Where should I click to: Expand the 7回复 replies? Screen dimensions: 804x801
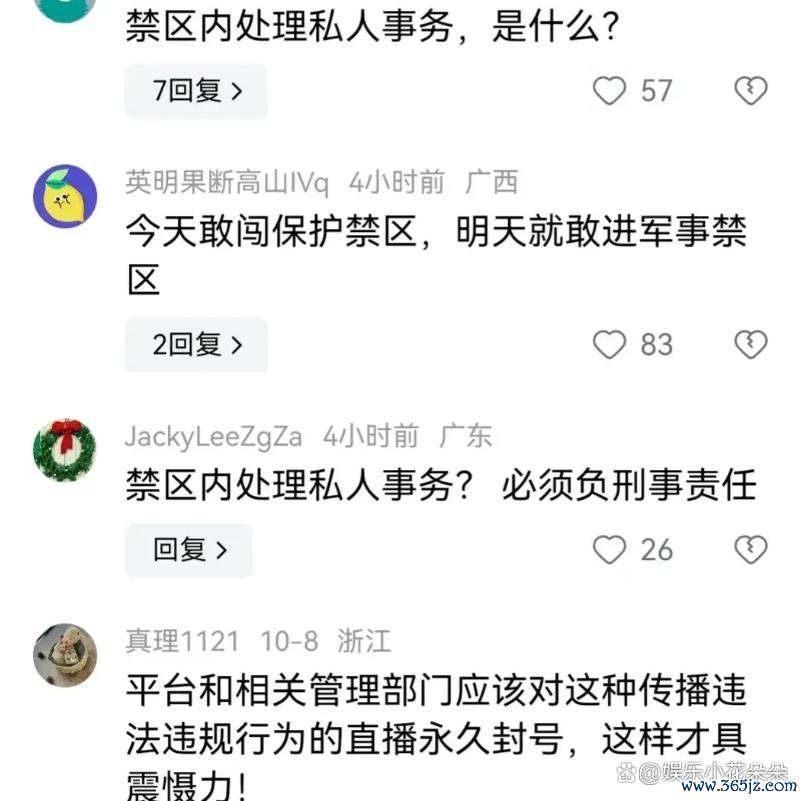[196, 91]
